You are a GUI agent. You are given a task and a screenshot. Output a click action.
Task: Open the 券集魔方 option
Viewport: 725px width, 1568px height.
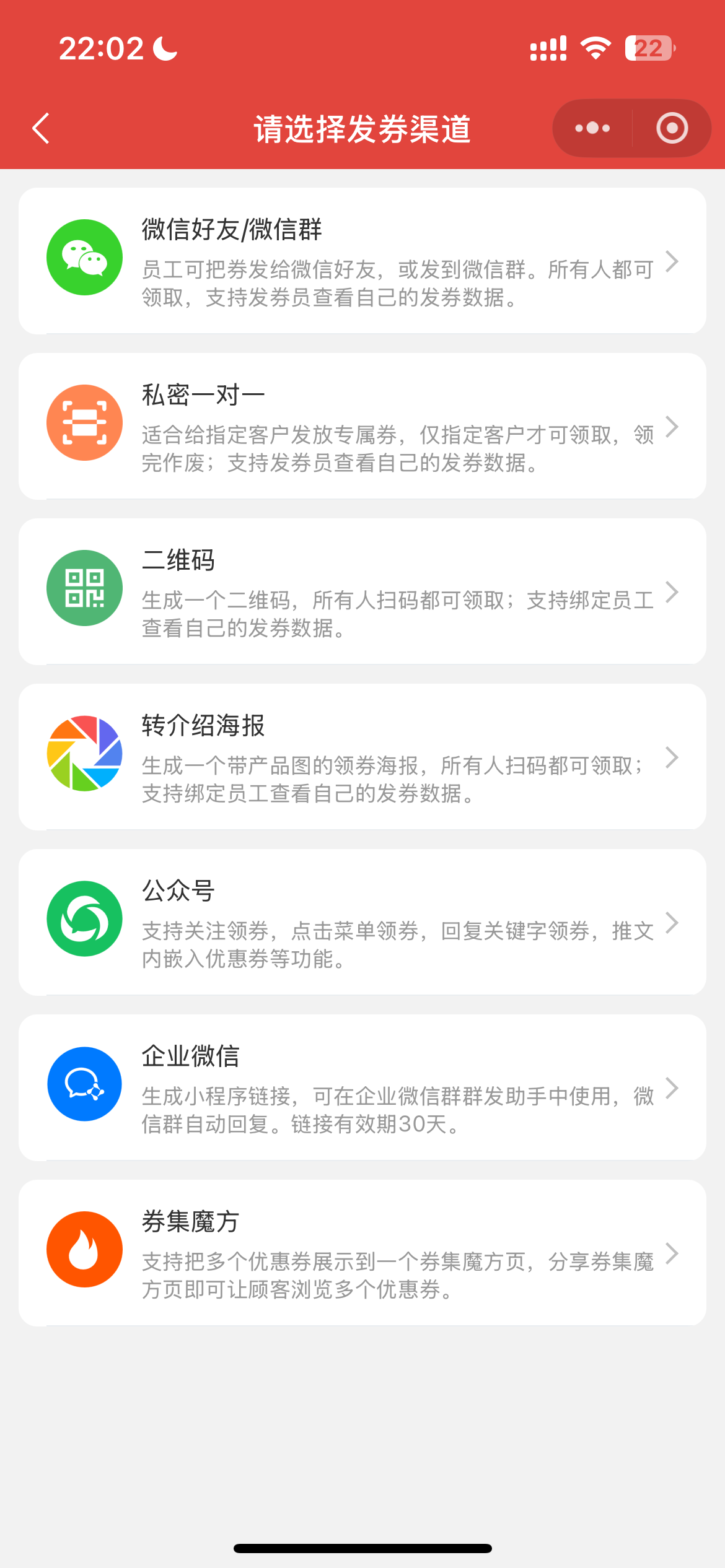[362, 1253]
